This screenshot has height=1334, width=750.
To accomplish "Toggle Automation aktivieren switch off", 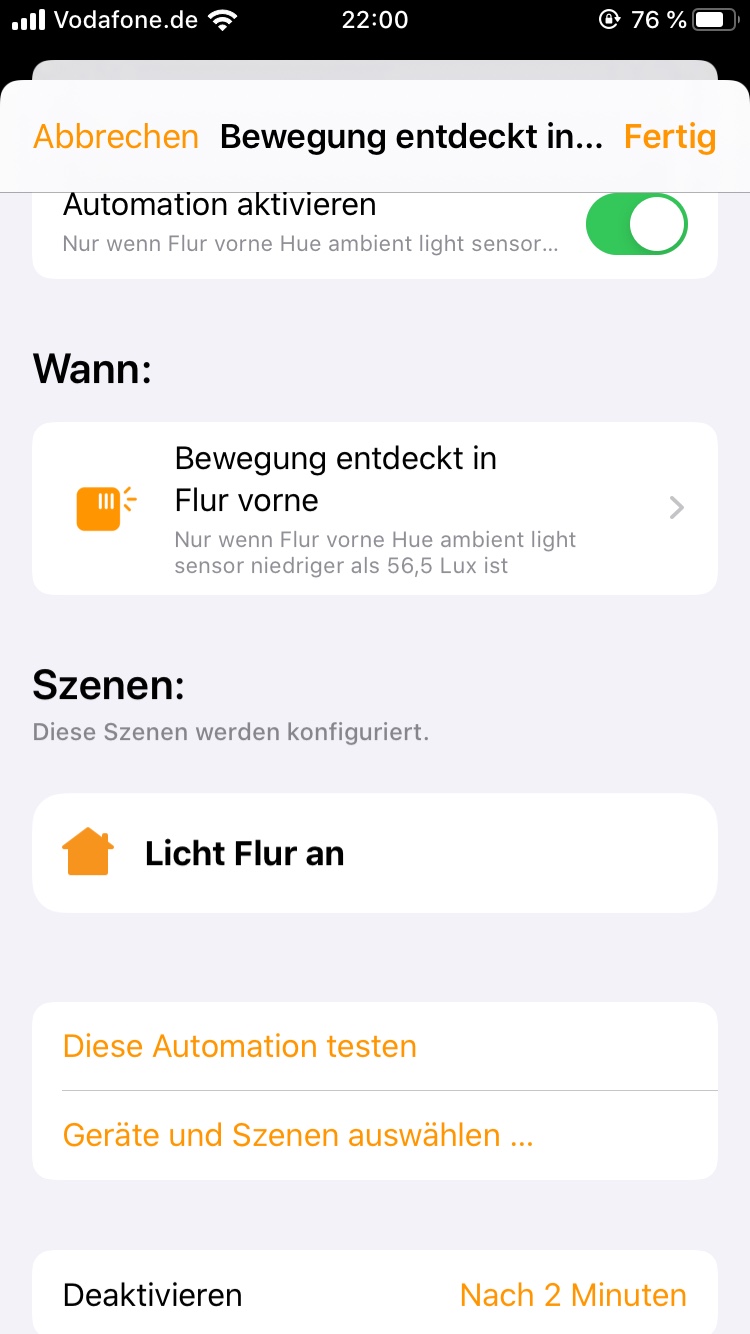I will 636,224.
